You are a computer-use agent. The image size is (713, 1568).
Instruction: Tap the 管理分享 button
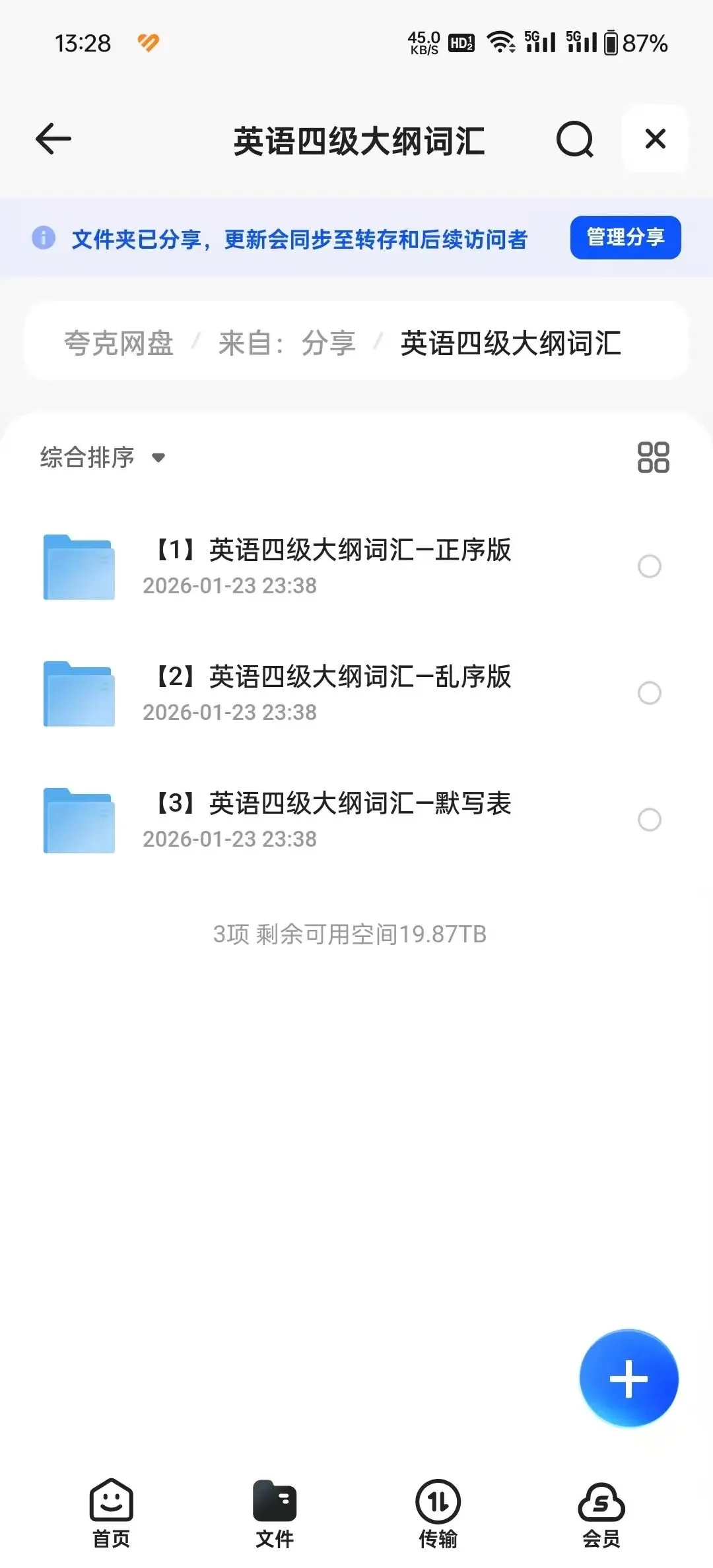pos(625,238)
